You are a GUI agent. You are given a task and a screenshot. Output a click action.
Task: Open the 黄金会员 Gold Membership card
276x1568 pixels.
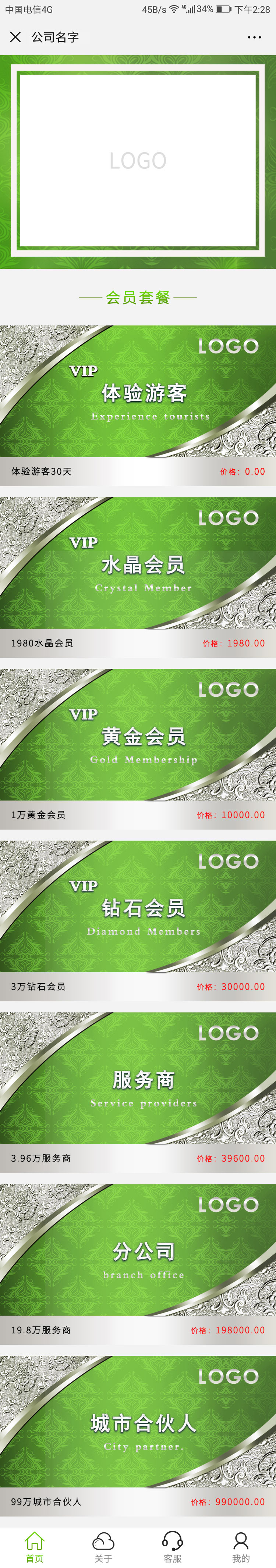click(x=138, y=735)
